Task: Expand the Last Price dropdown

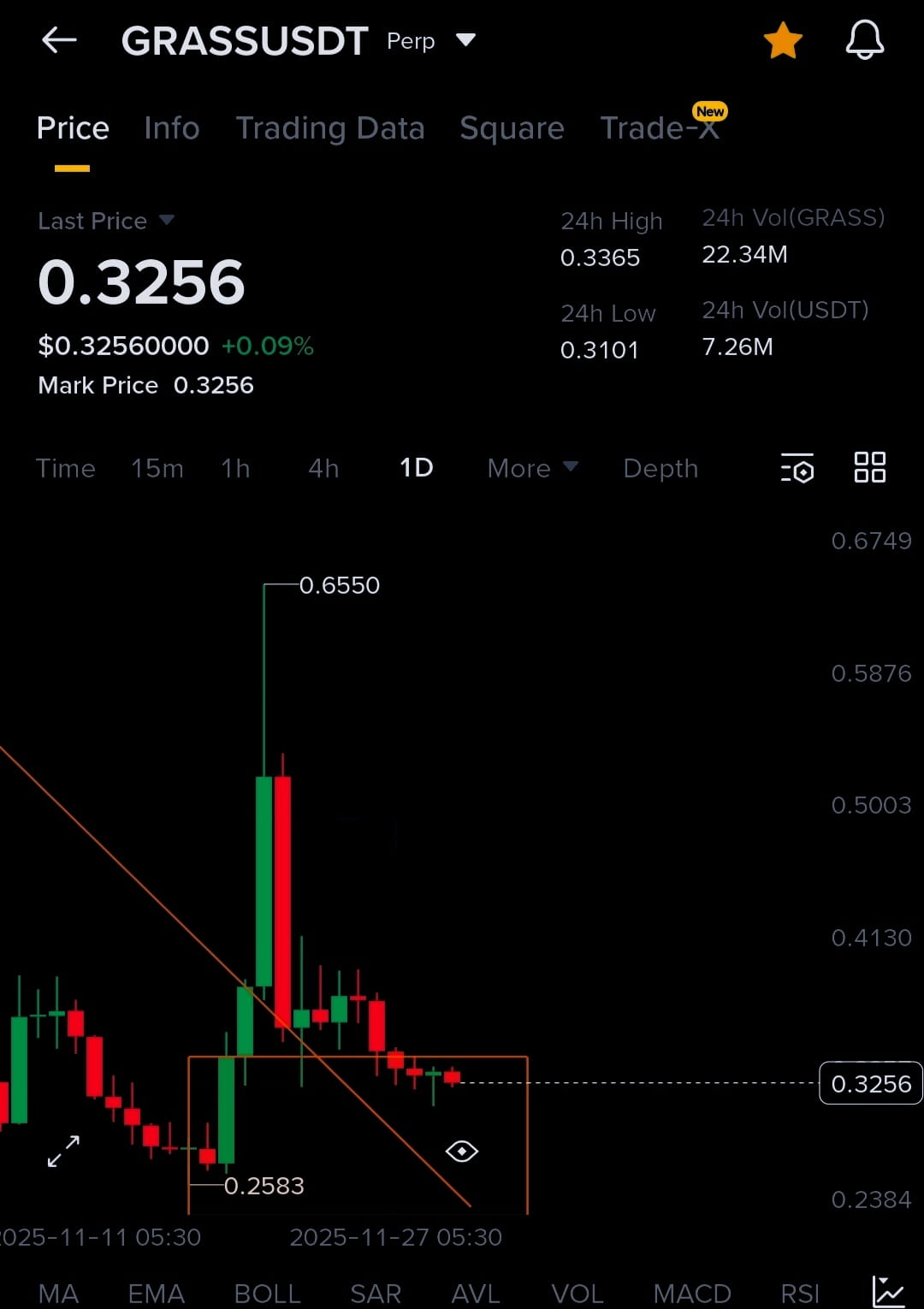Action: tap(167, 221)
